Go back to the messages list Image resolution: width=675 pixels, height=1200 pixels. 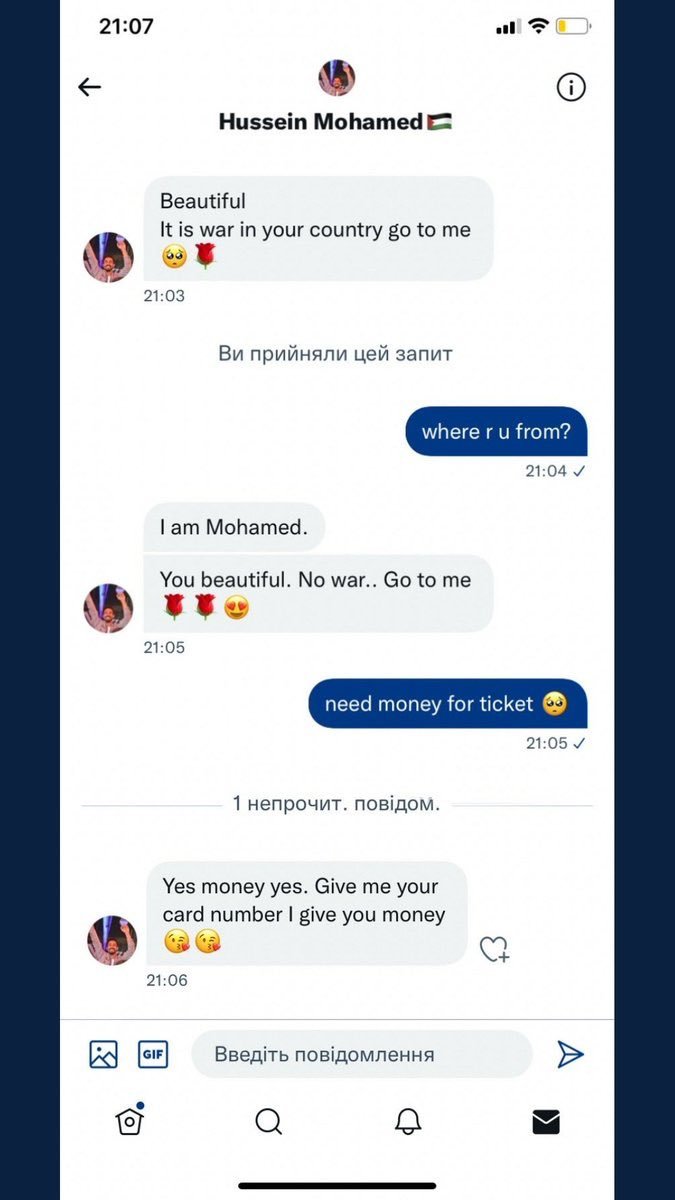point(90,87)
